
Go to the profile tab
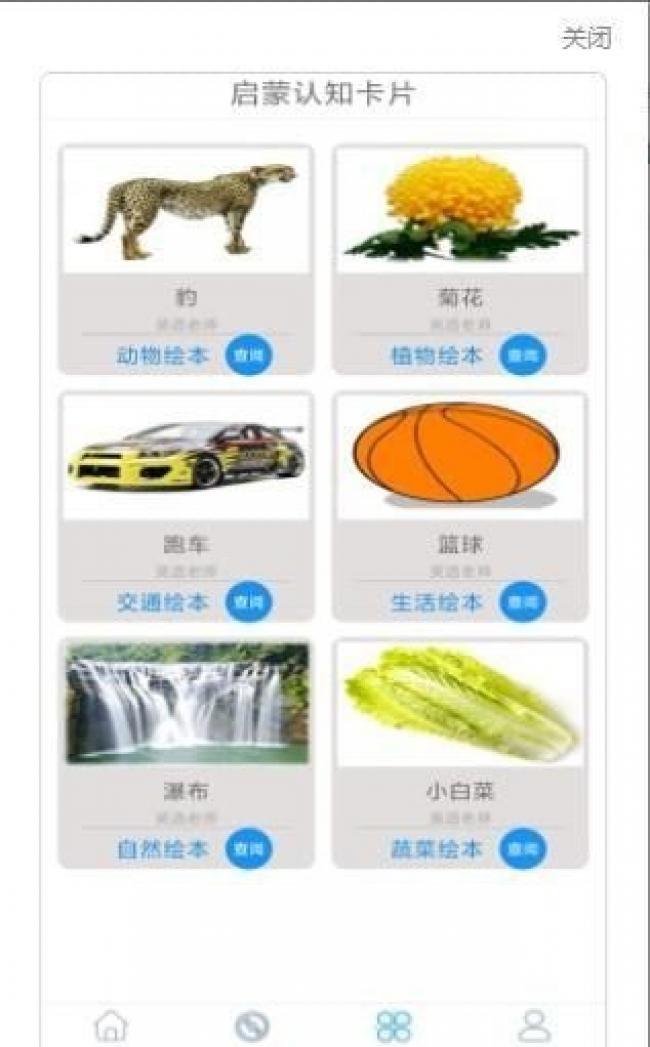pyautogui.click(x=535, y=1026)
